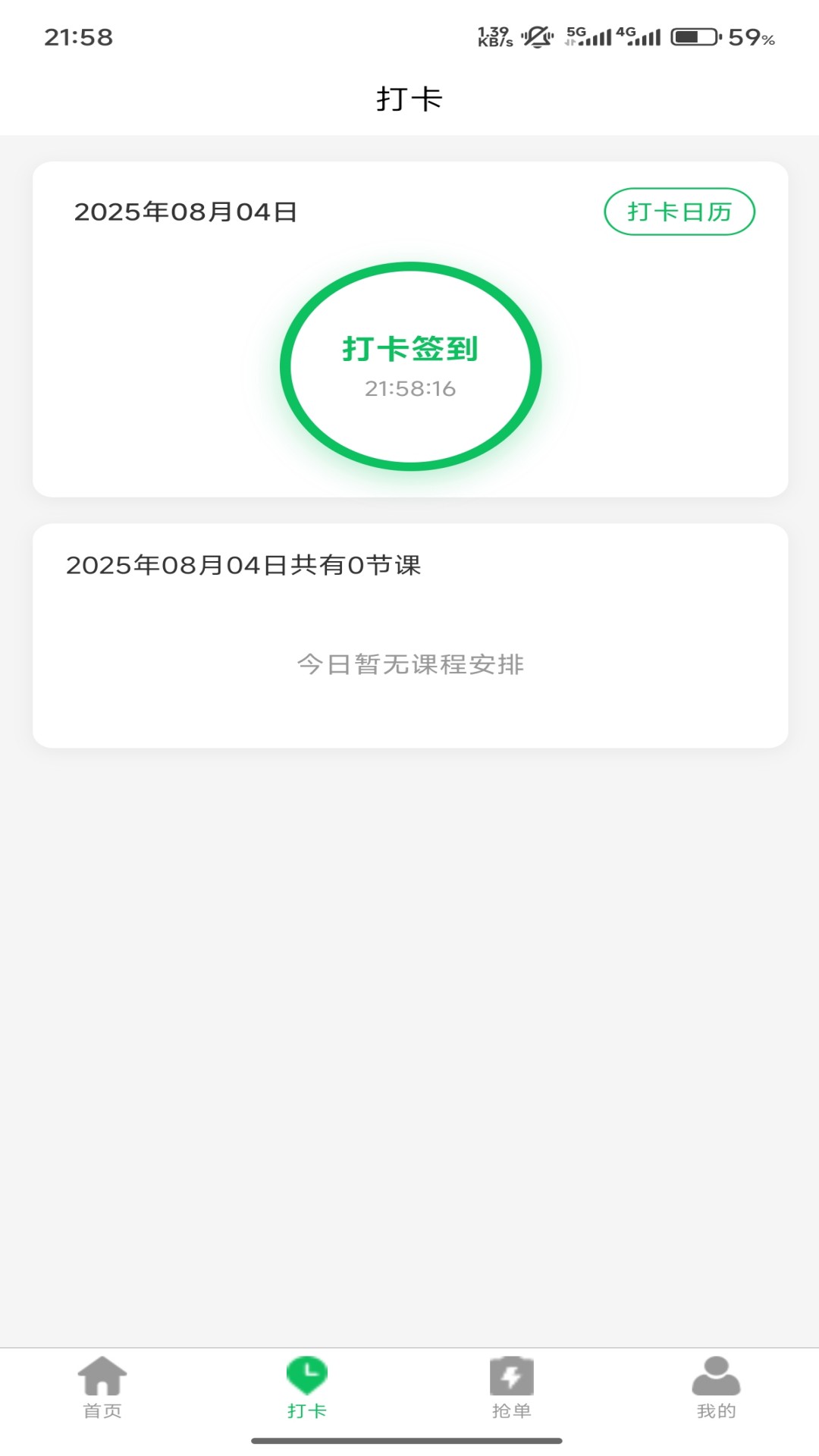The width and height of the screenshot is (819, 1456).
Task: Switch to the 首页 tab
Action: [x=102, y=1410]
